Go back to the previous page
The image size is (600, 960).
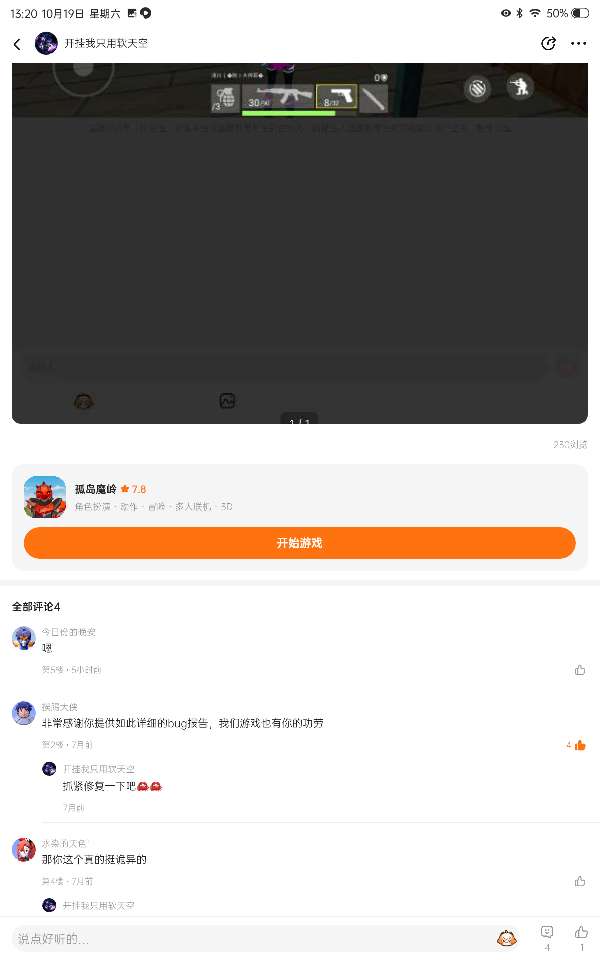[x=17, y=44]
